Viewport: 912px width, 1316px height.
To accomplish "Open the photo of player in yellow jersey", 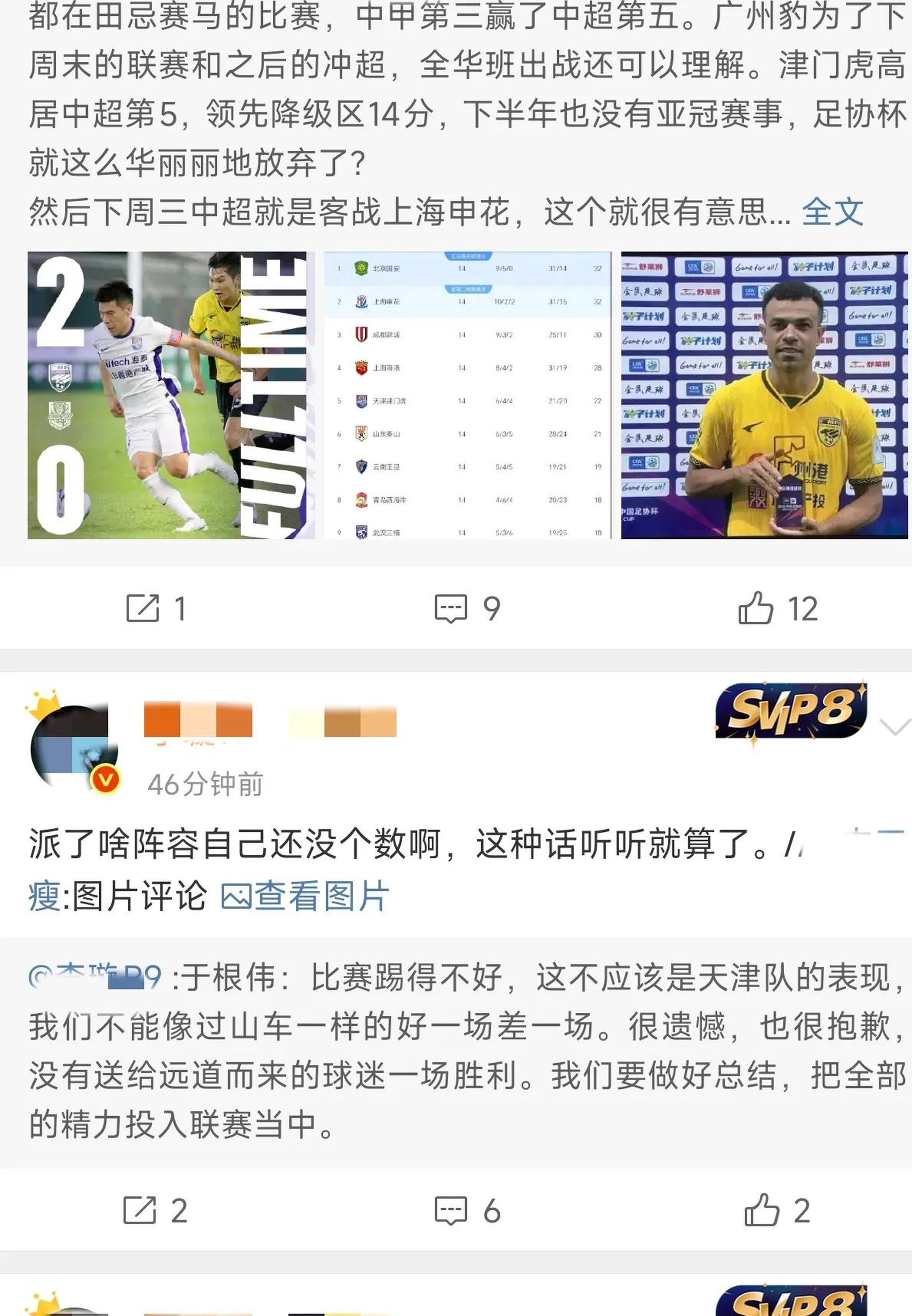I will [764, 395].
